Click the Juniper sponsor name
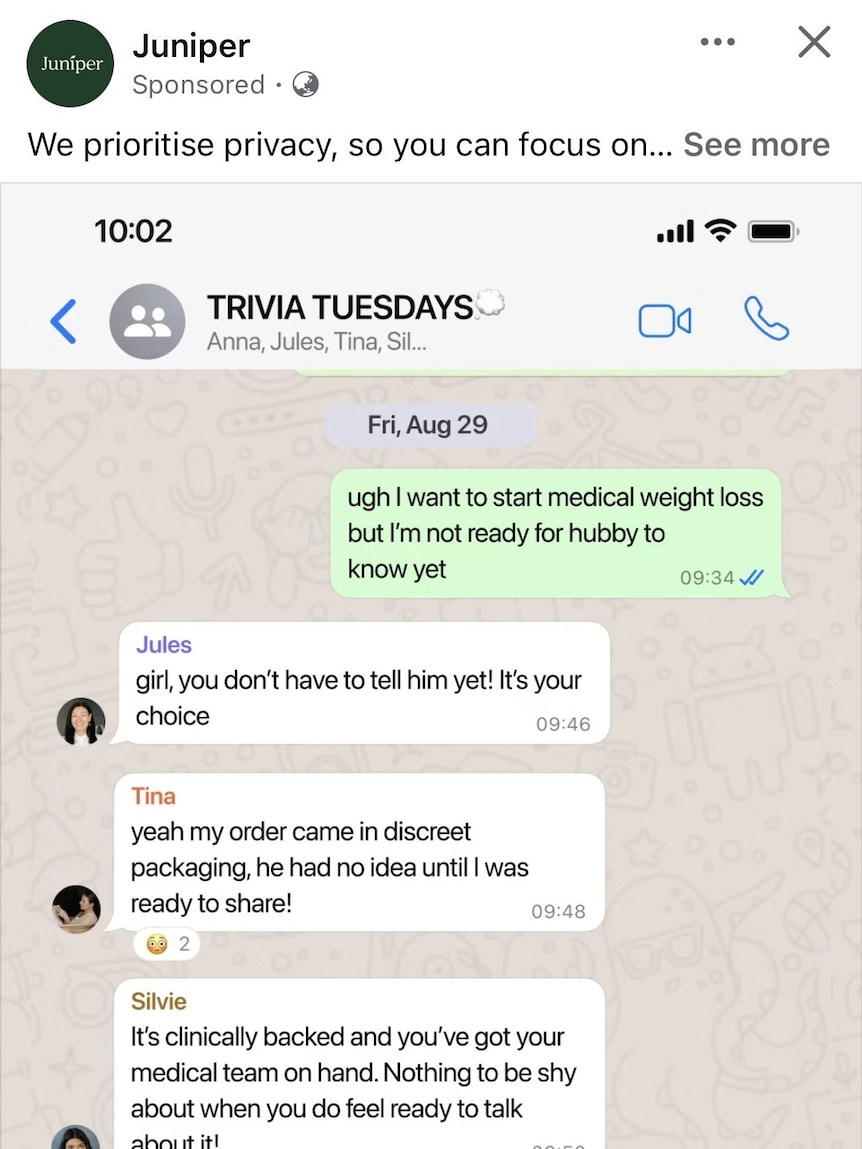The height and width of the screenshot is (1149, 862). 190,45
